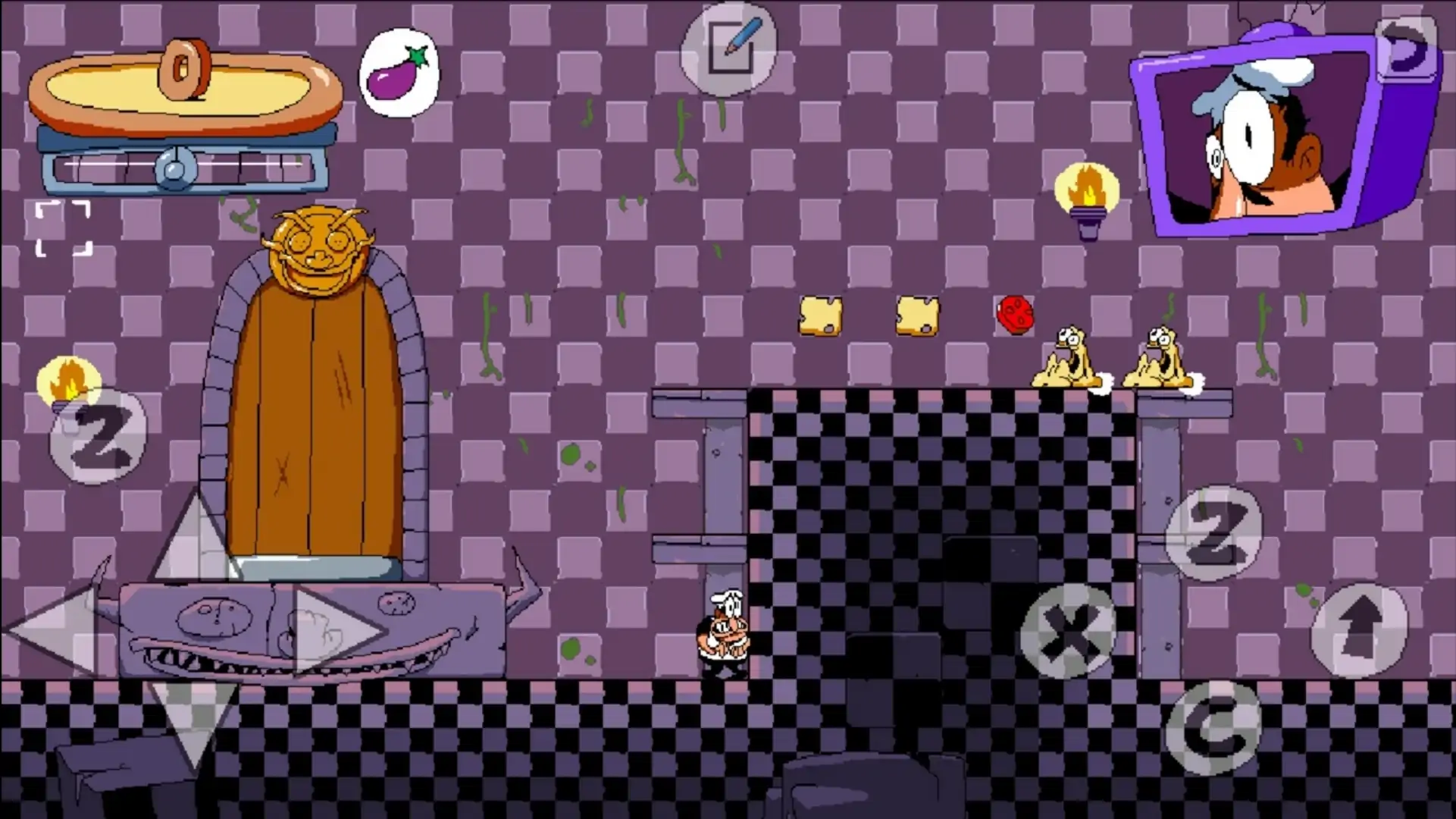This screenshot has height=819, width=1456.
Task: Tap the edit controls pencil icon
Action: coord(729,48)
